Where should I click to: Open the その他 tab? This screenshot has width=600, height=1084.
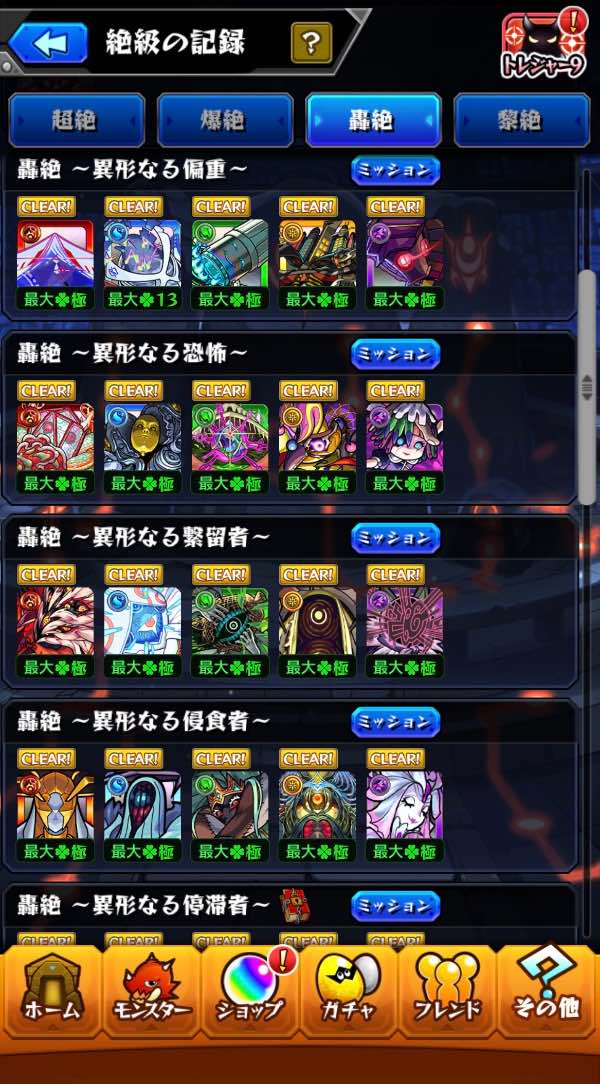(x=547, y=992)
